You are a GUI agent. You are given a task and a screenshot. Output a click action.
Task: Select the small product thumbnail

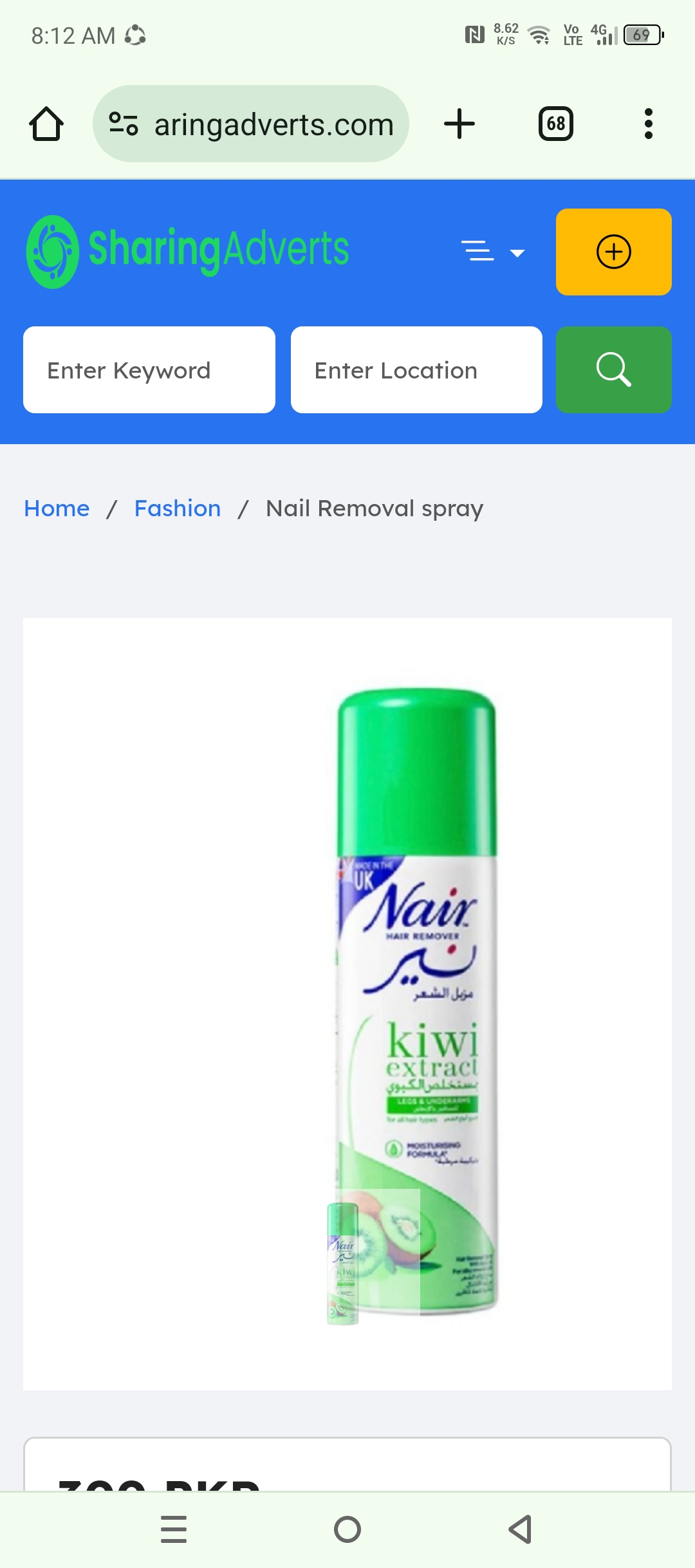343,1263
